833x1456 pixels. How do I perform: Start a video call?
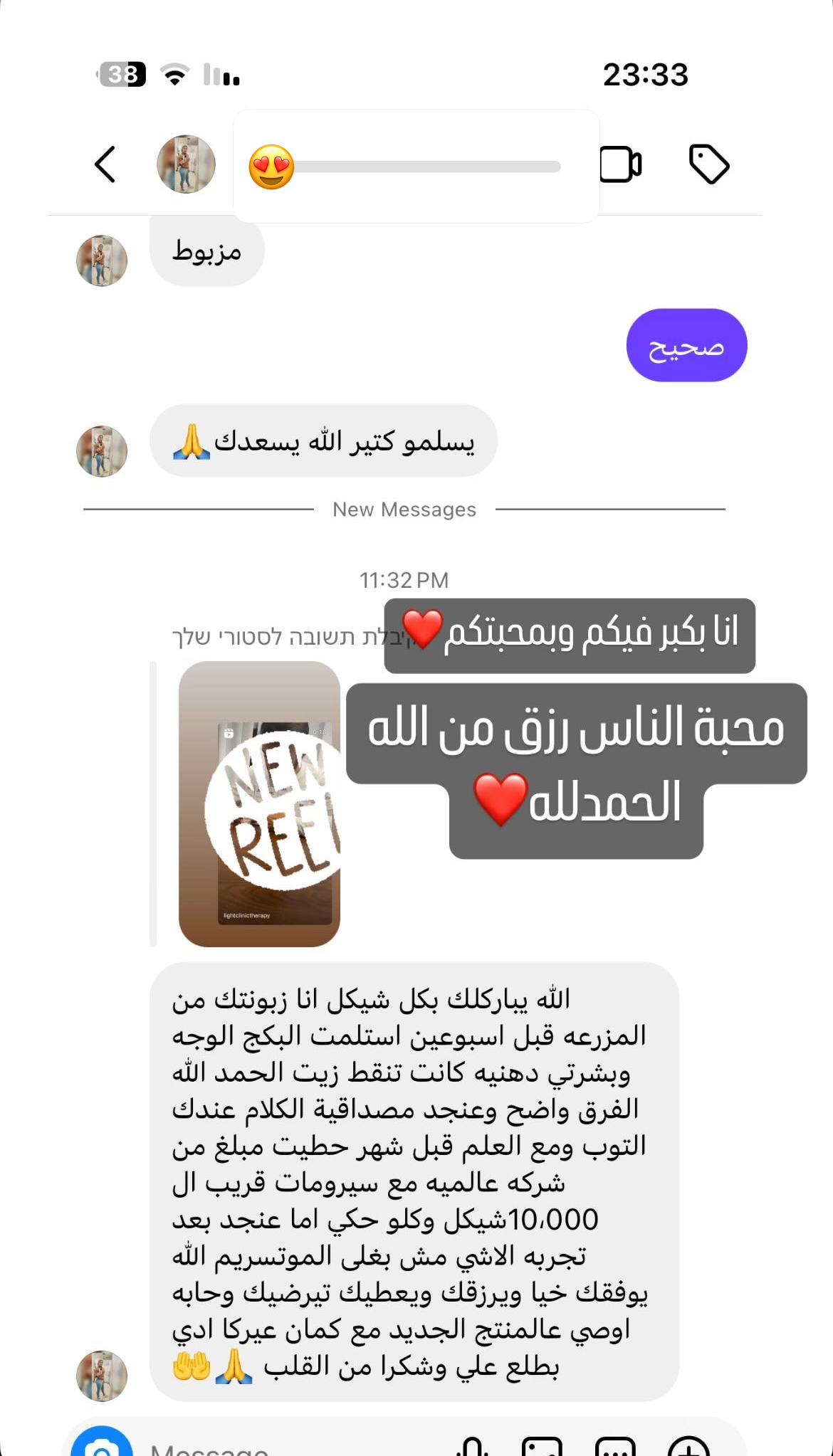click(621, 165)
